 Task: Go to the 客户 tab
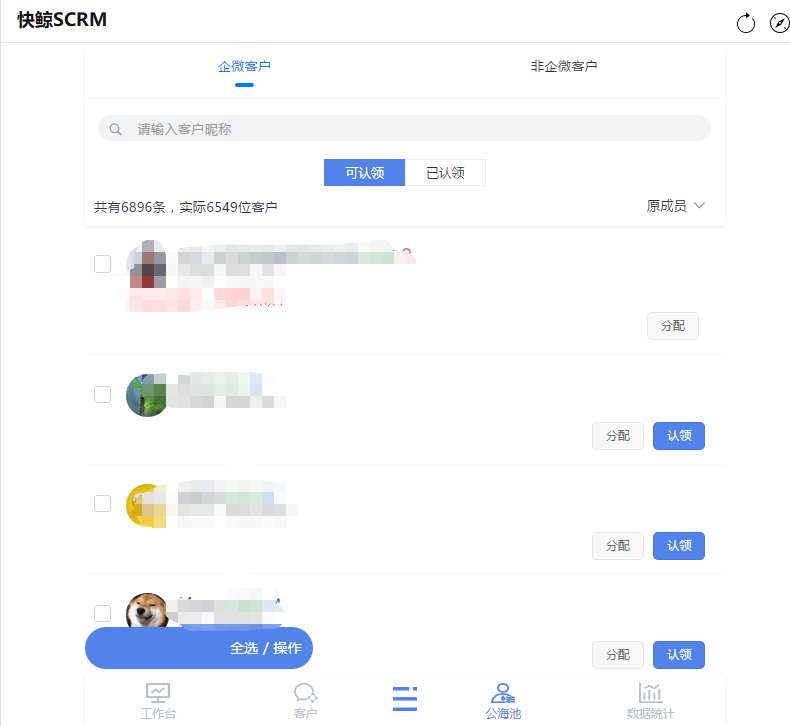click(305, 701)
